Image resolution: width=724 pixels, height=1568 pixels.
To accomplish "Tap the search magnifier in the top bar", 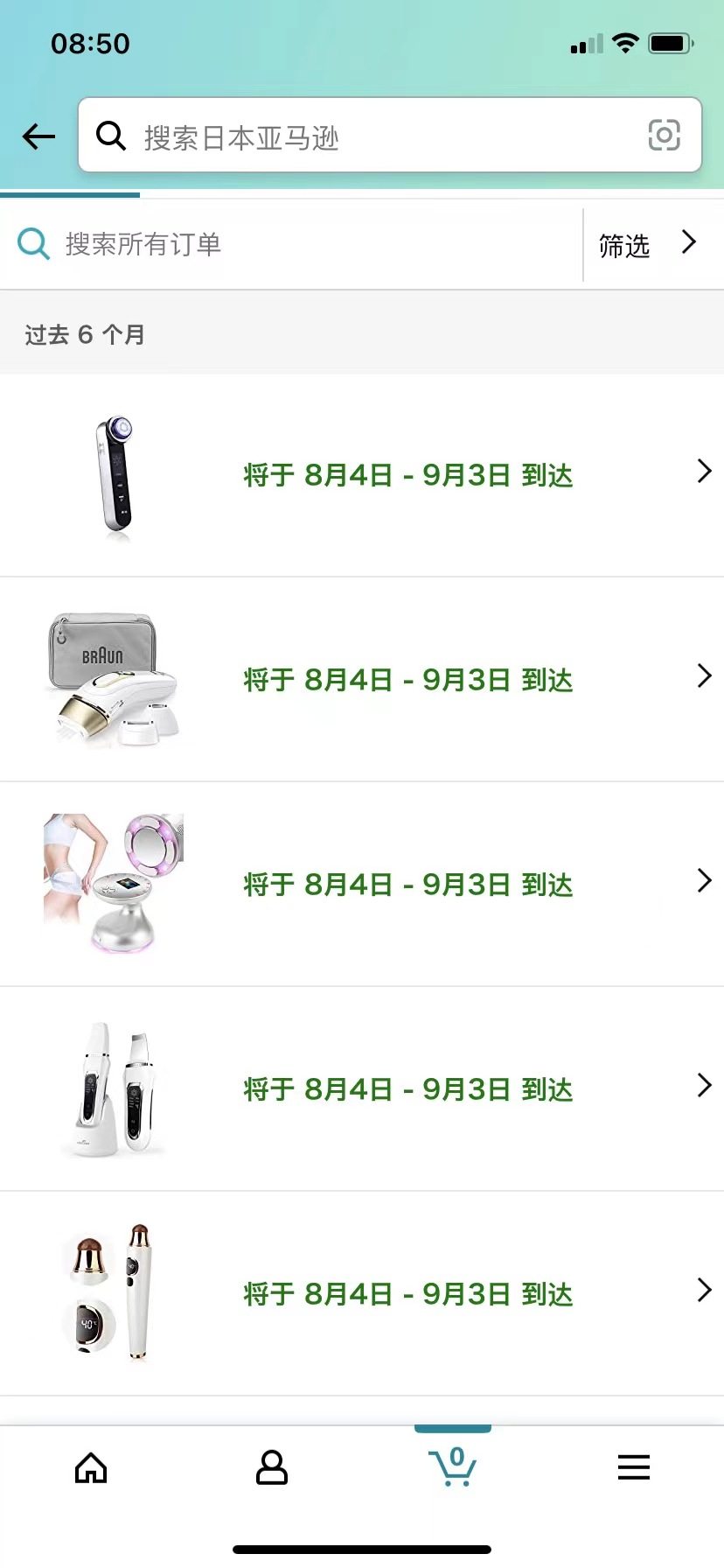I will [x=110, y=136].
